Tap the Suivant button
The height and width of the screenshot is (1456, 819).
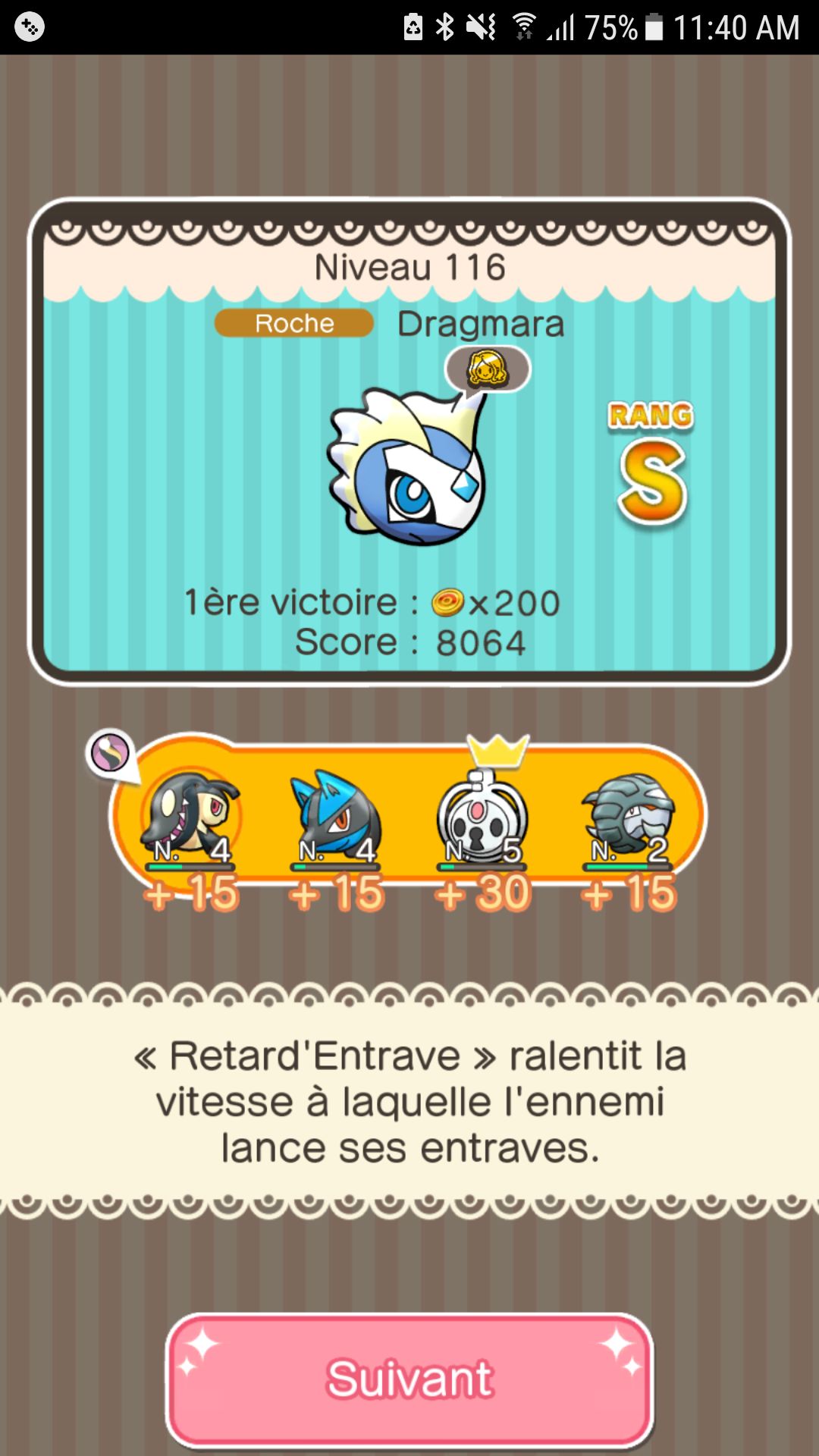[409, 1379]
